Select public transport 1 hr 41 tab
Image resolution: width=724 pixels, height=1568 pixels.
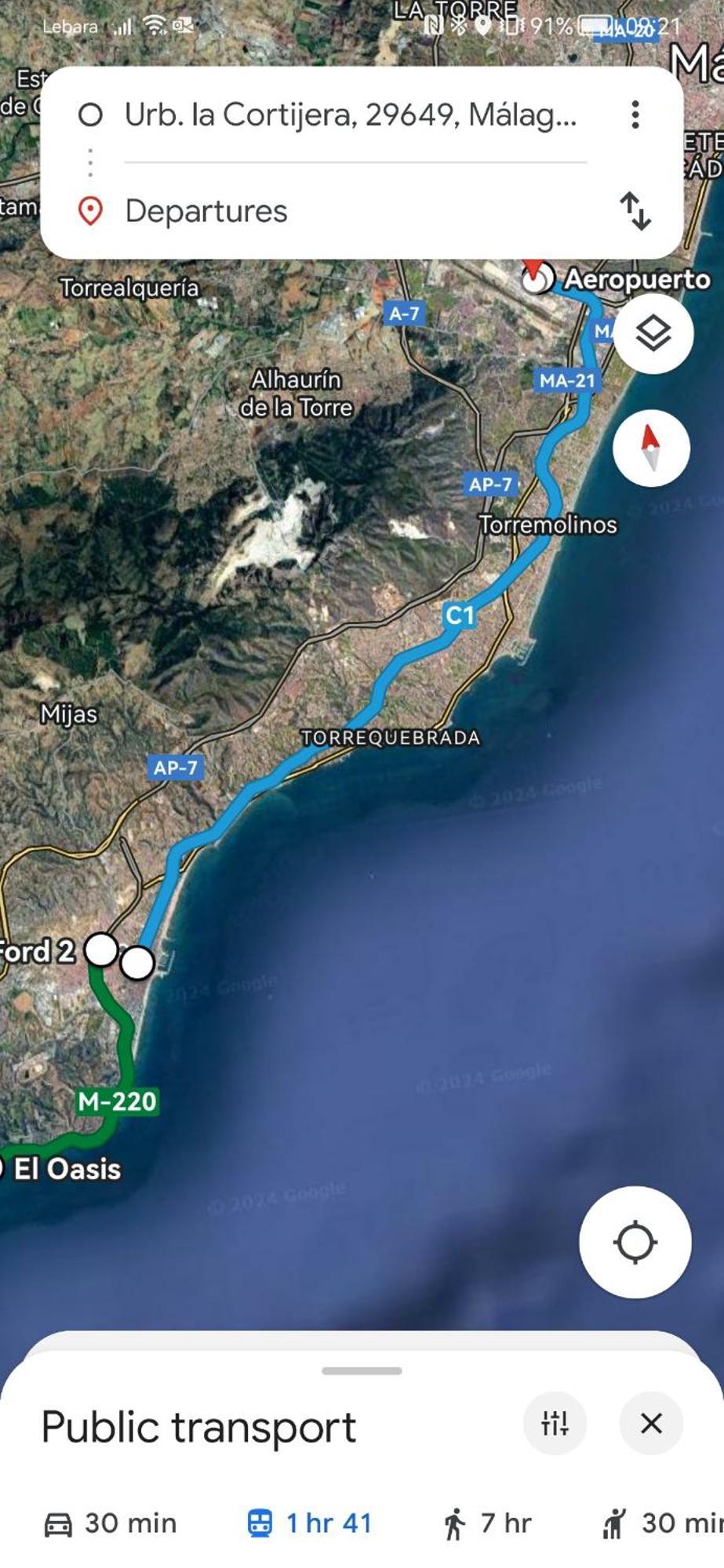pyautogui.click(x=310, y=1523)
